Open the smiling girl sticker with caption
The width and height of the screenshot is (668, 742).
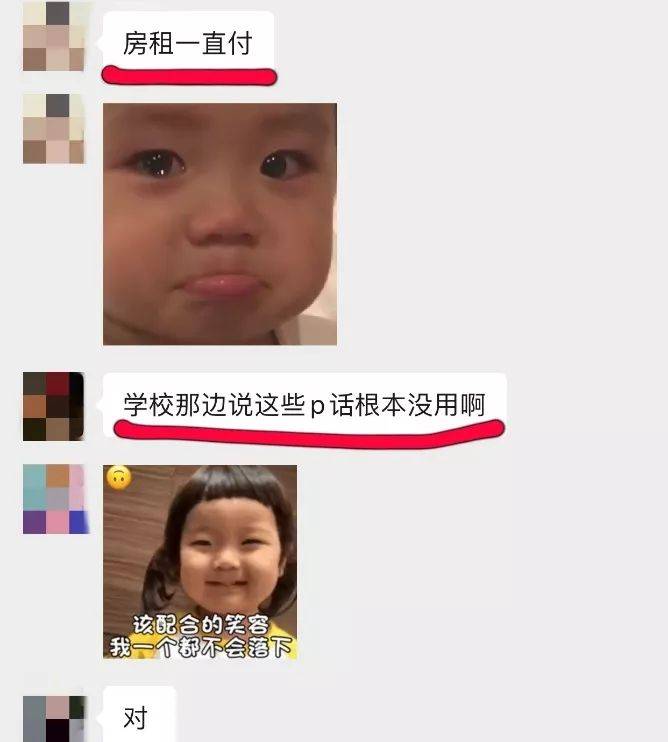click(200, 562)
